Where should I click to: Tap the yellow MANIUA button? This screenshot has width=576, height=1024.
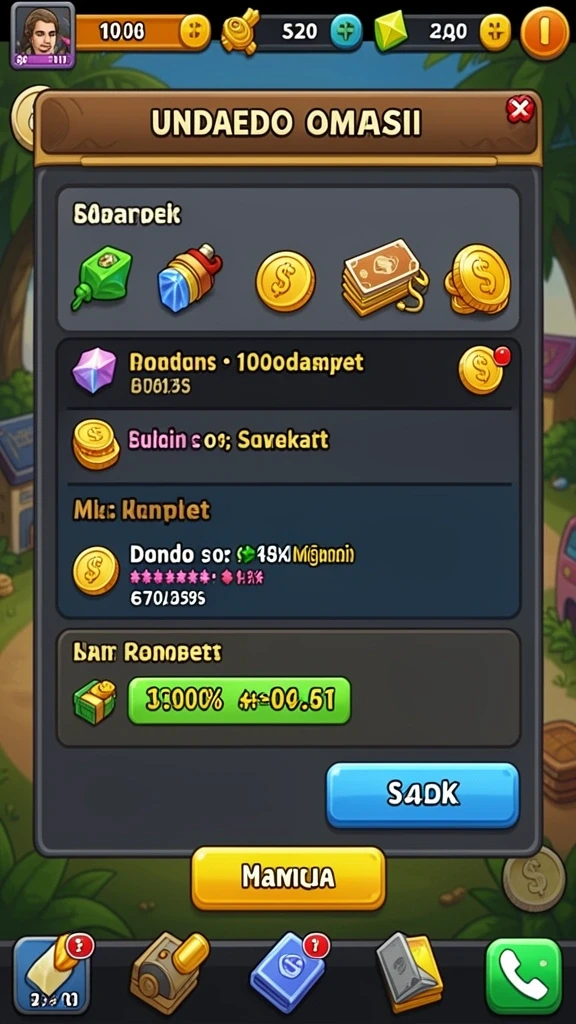[x=288, y=877]
